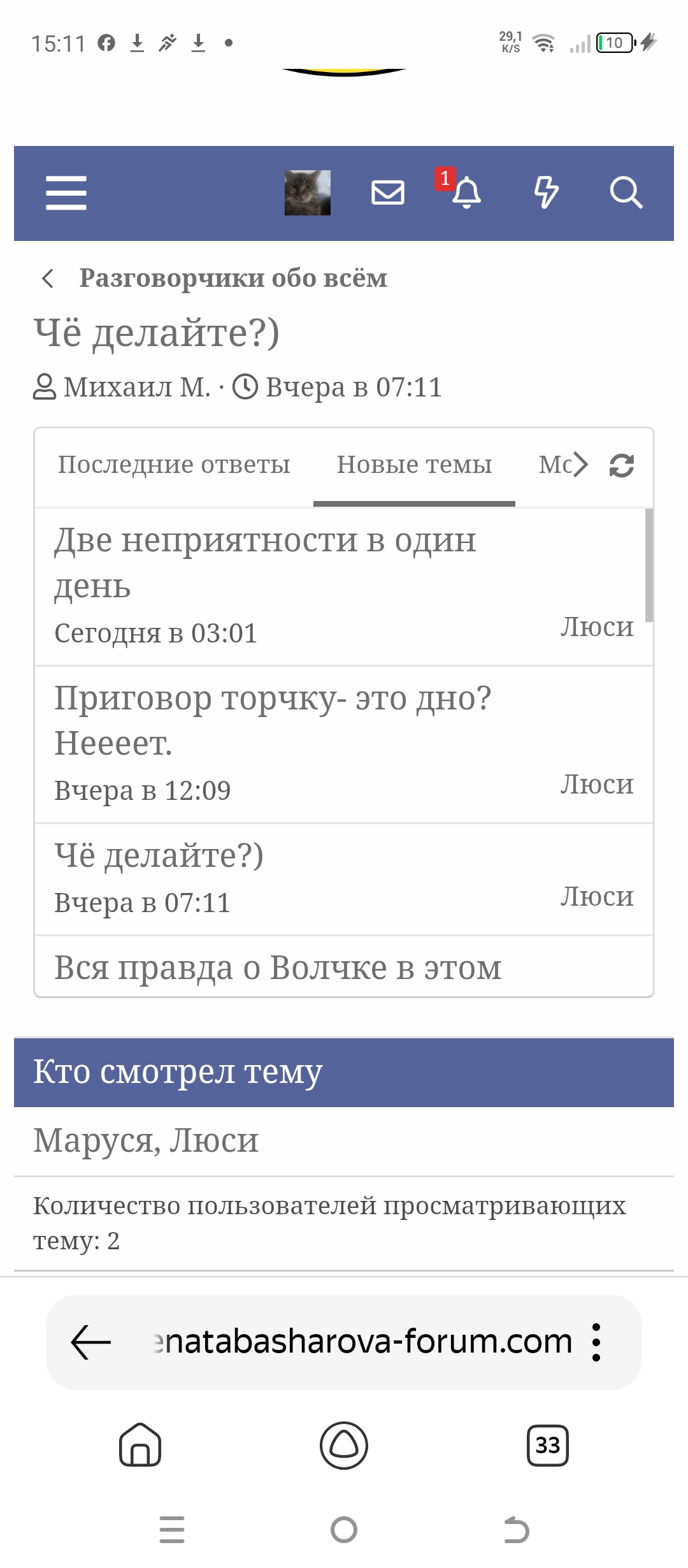688x1568 pixels.
Task: Select the Новые темы tab
Action: point(414,465)
